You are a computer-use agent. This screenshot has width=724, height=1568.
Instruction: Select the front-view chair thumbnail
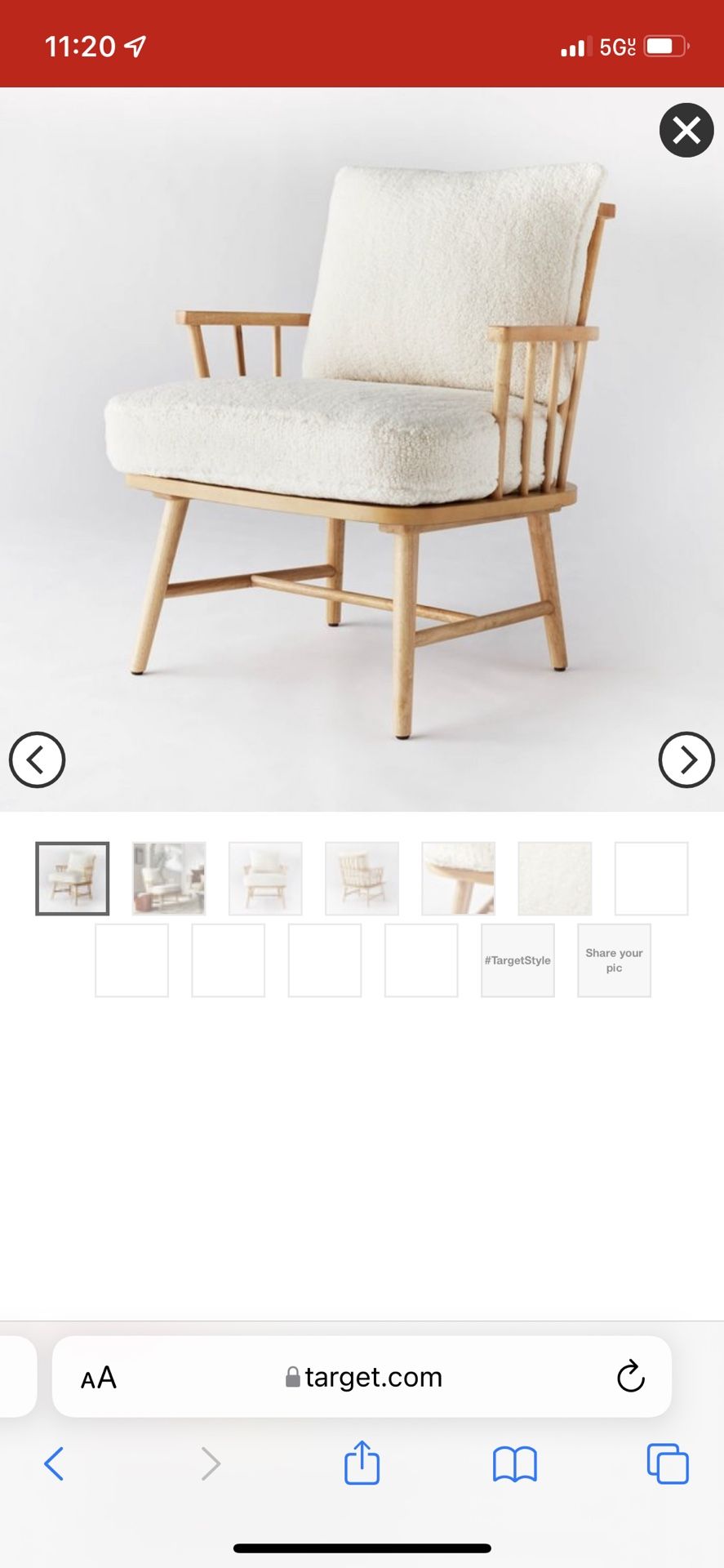[265, 879]
